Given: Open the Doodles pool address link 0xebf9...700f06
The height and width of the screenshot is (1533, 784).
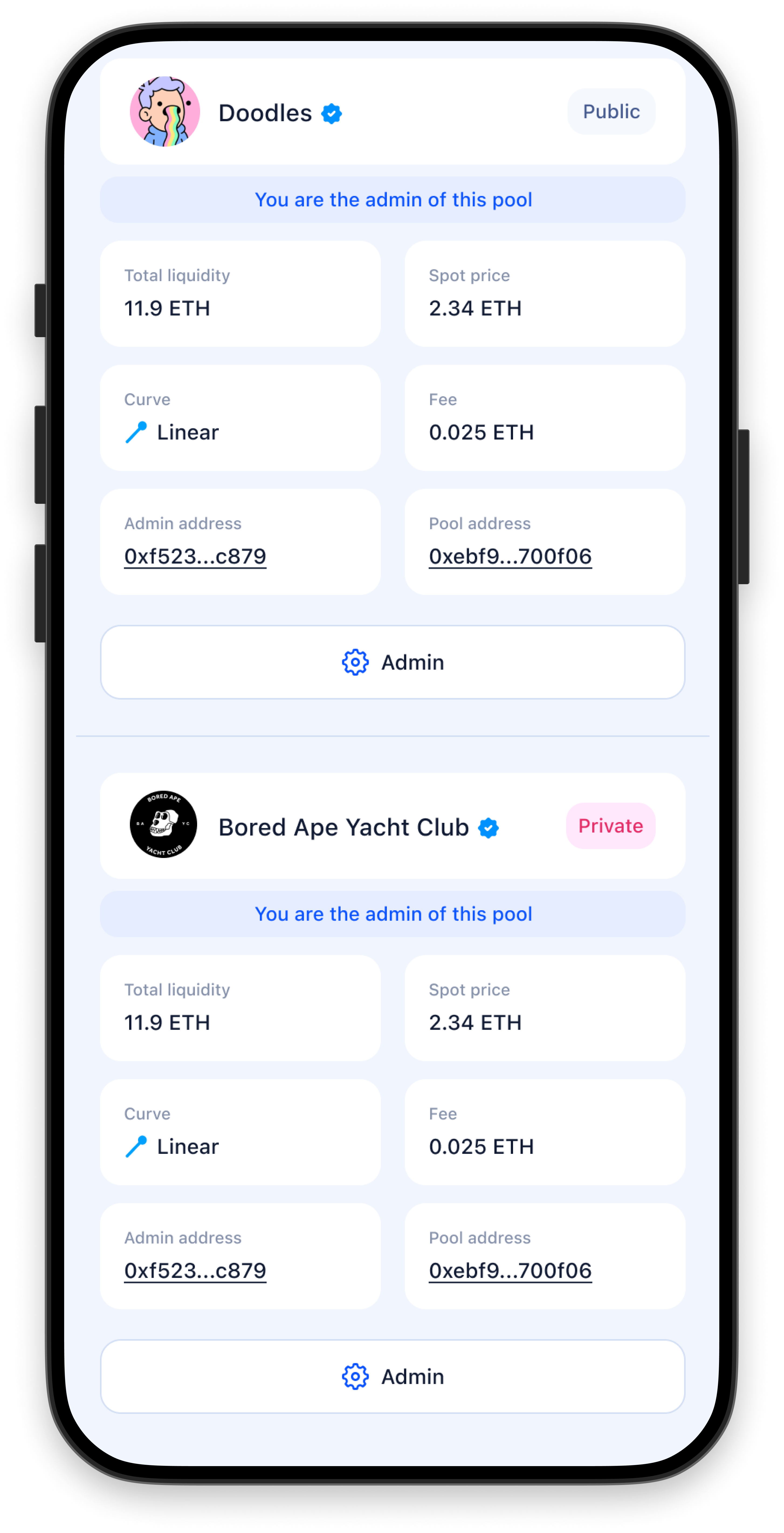Looking at the screenshot, I should [x=510, y=556].
